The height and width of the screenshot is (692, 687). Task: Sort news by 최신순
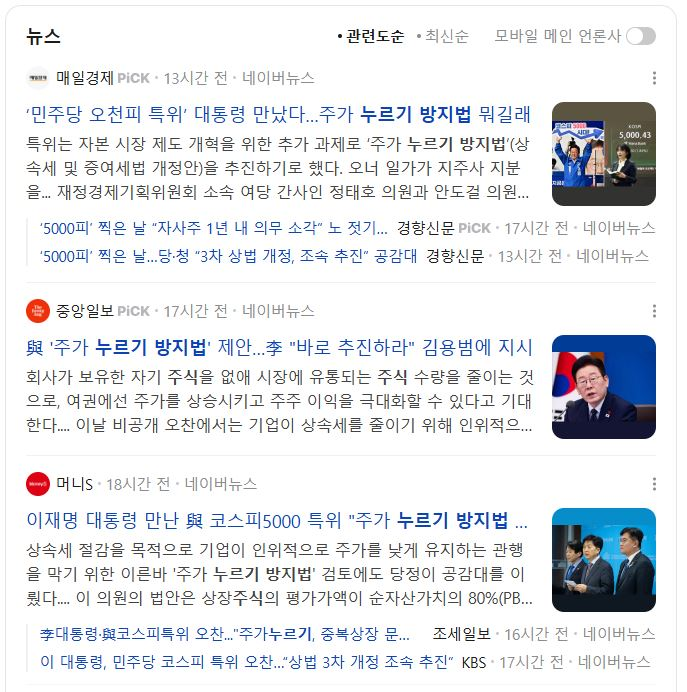[x=446, y=37]
